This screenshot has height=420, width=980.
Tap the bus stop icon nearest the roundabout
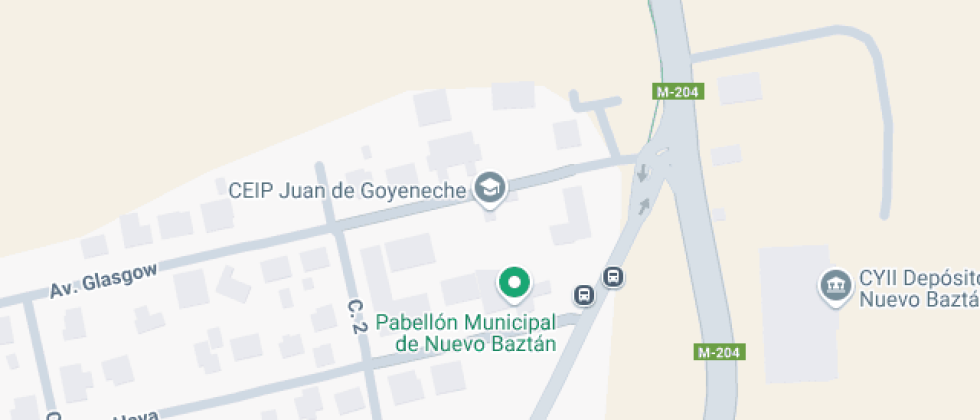614,277
